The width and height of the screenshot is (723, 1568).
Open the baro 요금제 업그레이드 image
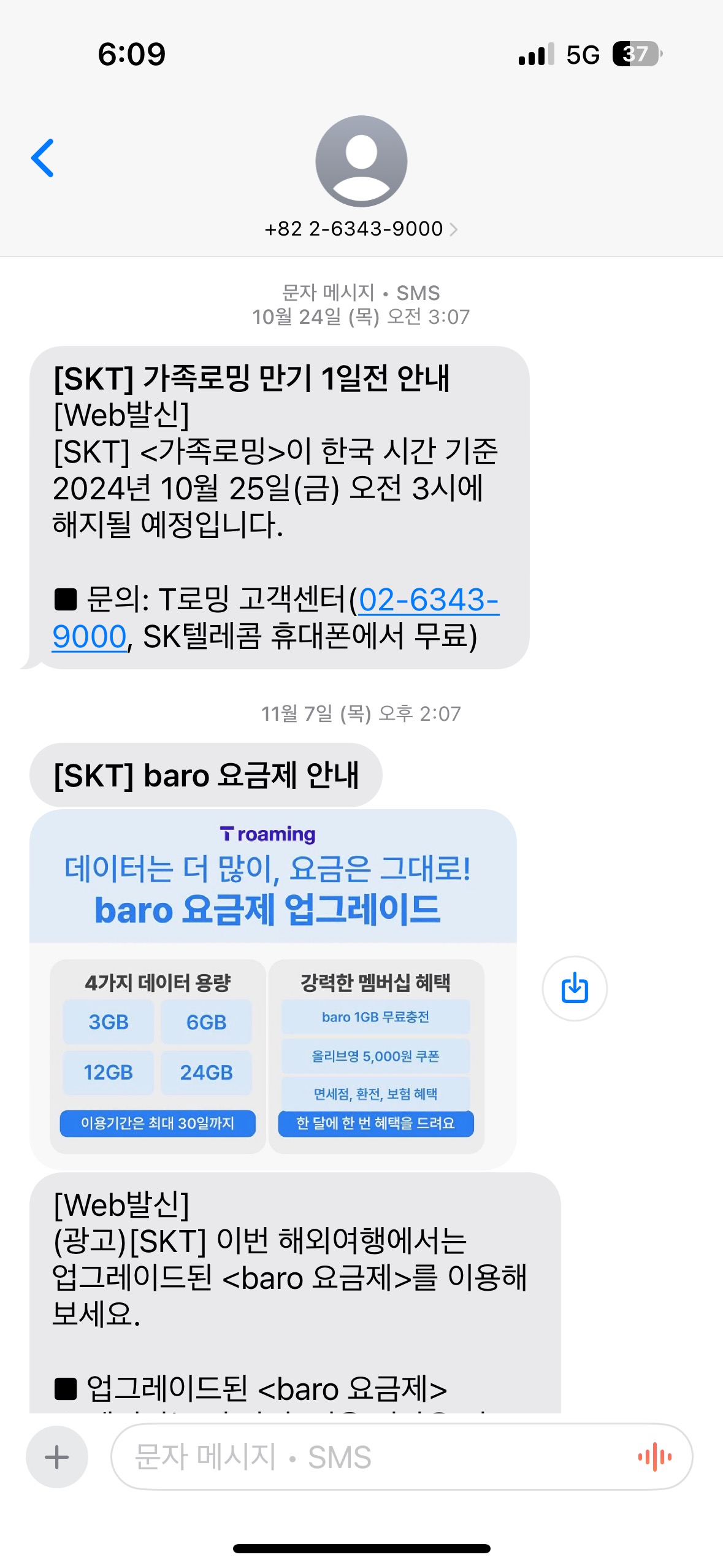(x=273, y=988)
